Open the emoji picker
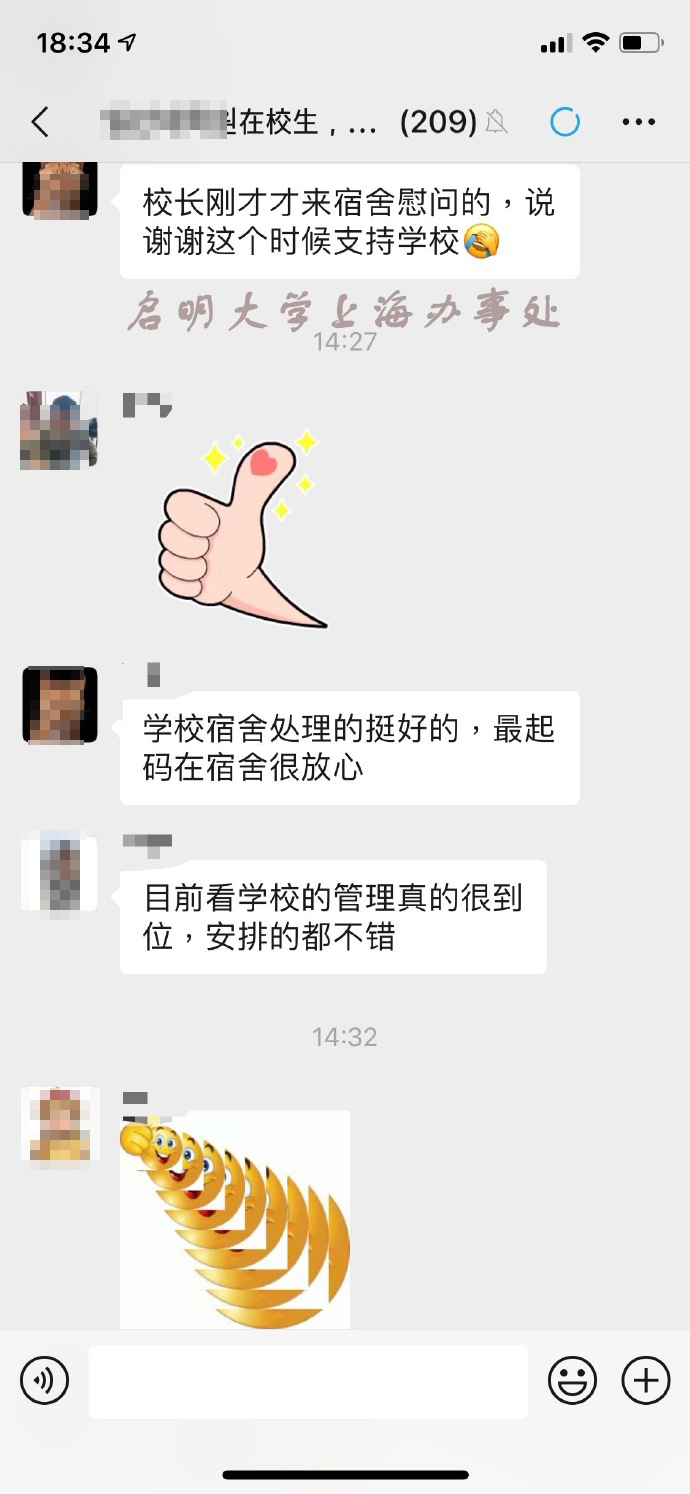 pyautogui.click(x=572, y=1381)
